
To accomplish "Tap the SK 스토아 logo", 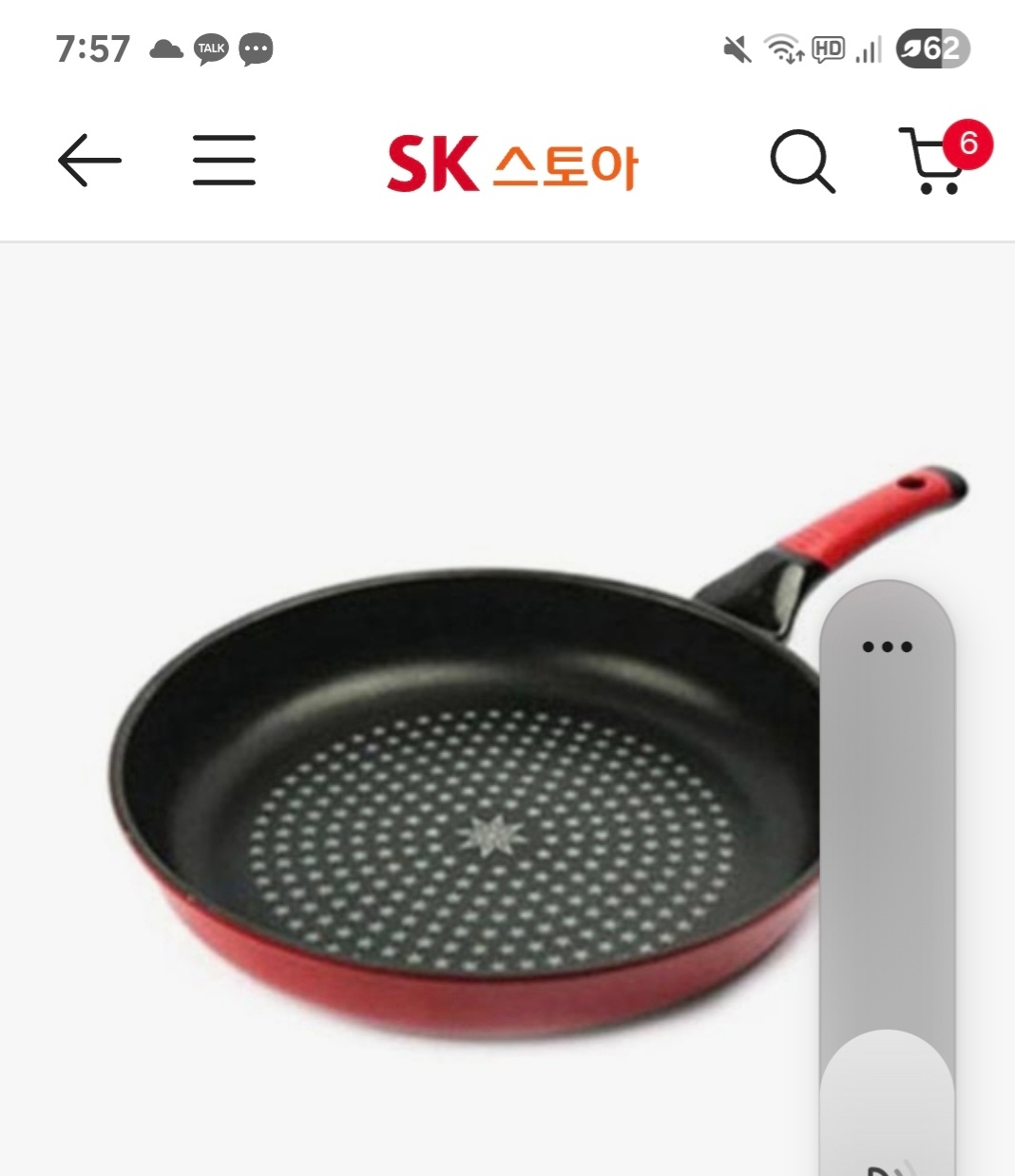I will click(x=511, y=162).
